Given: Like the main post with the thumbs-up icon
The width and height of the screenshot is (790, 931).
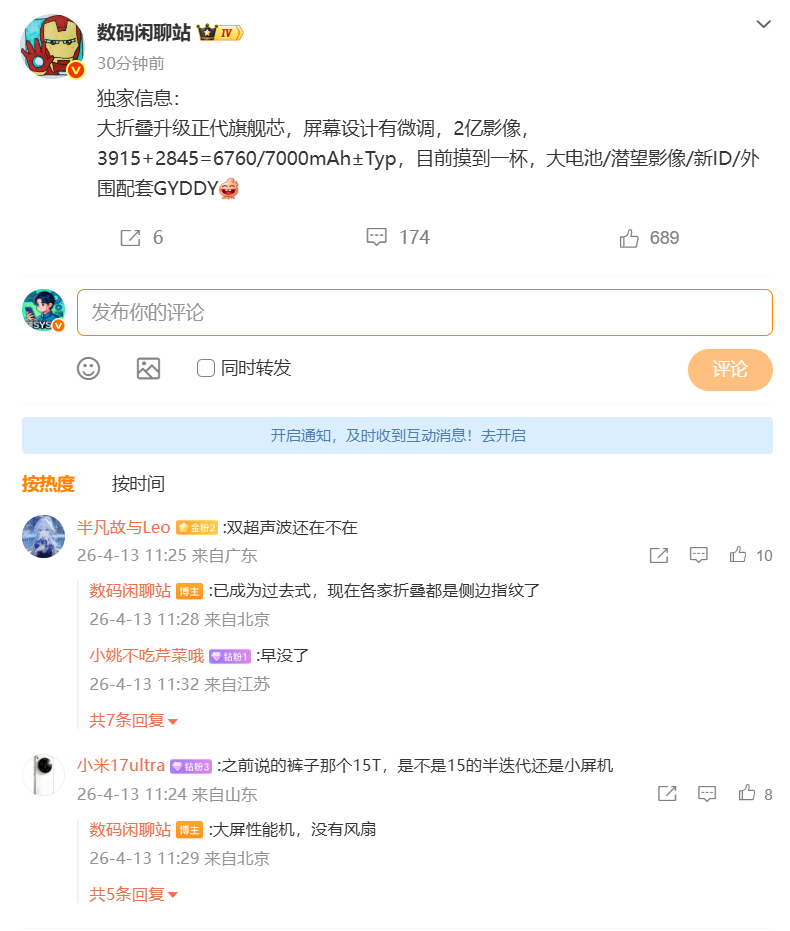Looking at the screenshot, I should coord(629,237).
